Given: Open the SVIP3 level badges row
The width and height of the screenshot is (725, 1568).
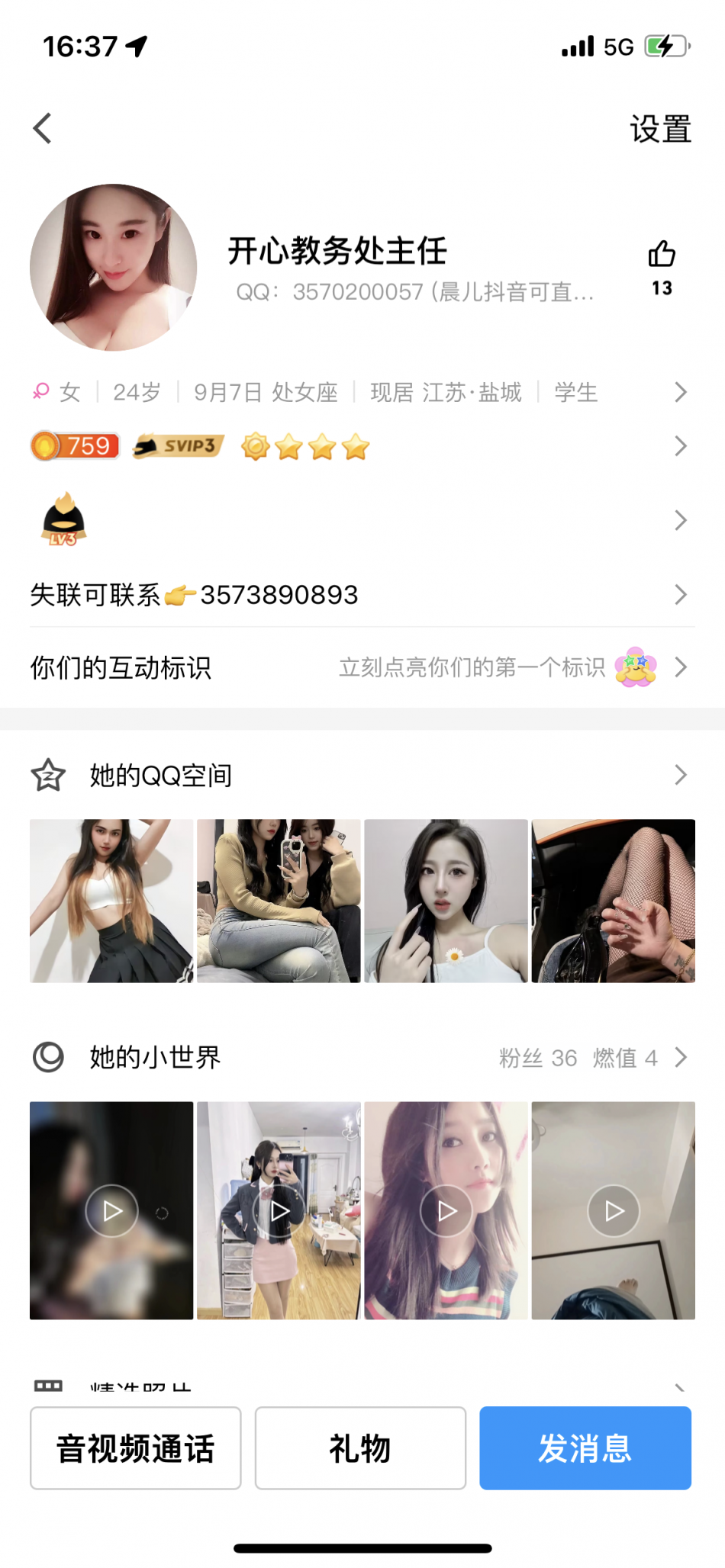Looking at the screenshot, I should pyautogui.click(x=359, y=446).
